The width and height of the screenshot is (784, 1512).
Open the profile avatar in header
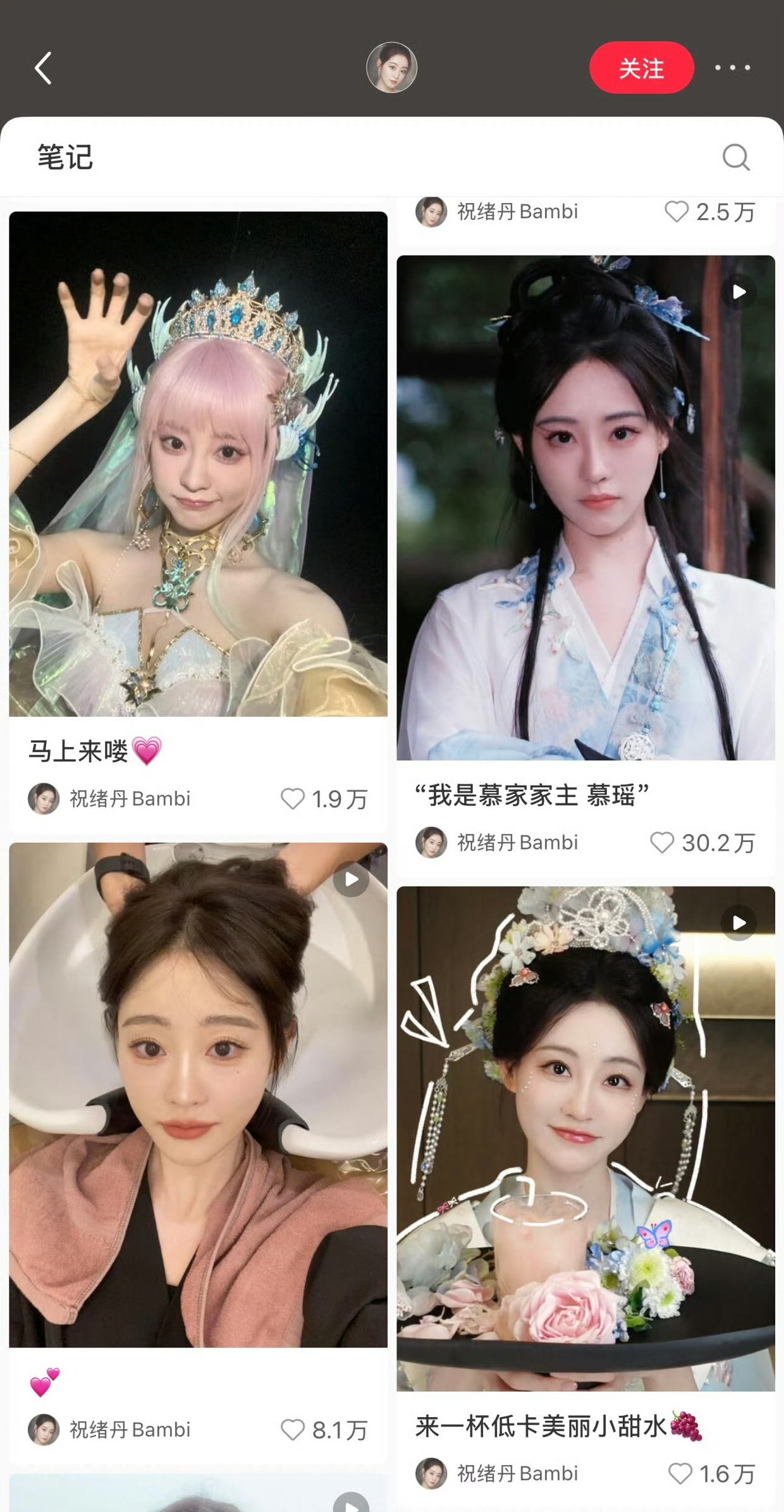[x=391, y=68]
